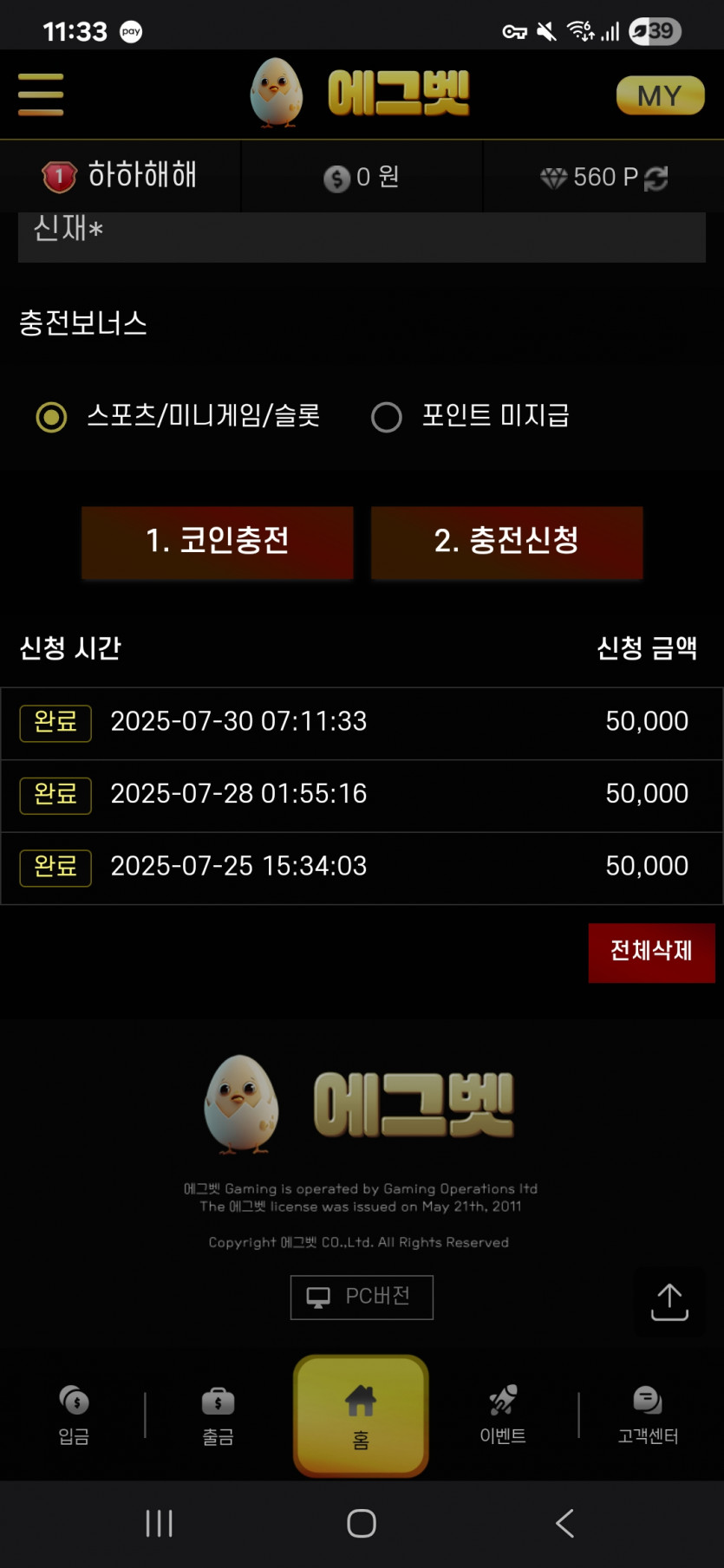Switch to the 이벤트 tab
Screen dimensions: 724x1568
point(503,1415)
